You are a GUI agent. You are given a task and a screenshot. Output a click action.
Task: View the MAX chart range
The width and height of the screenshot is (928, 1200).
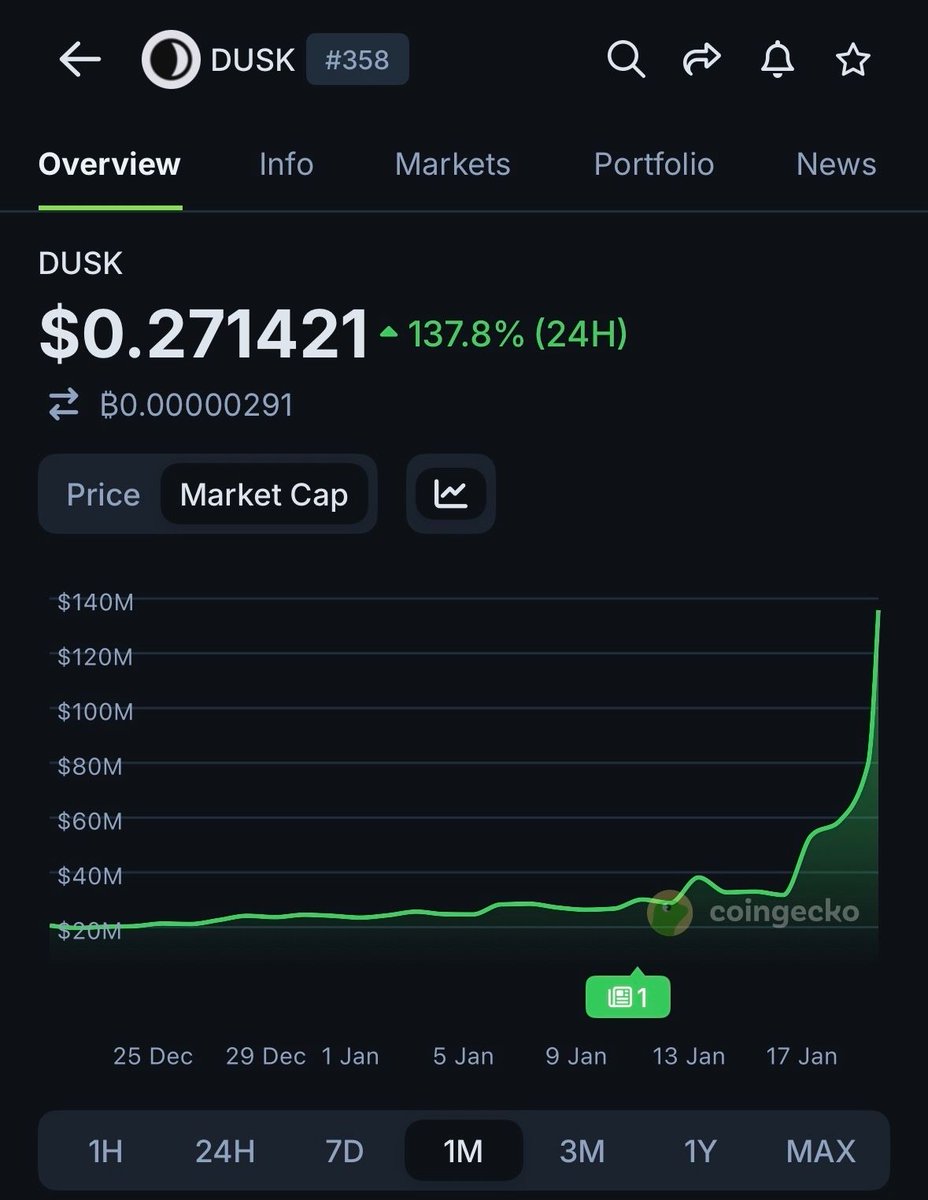(x=821, y=1151)
